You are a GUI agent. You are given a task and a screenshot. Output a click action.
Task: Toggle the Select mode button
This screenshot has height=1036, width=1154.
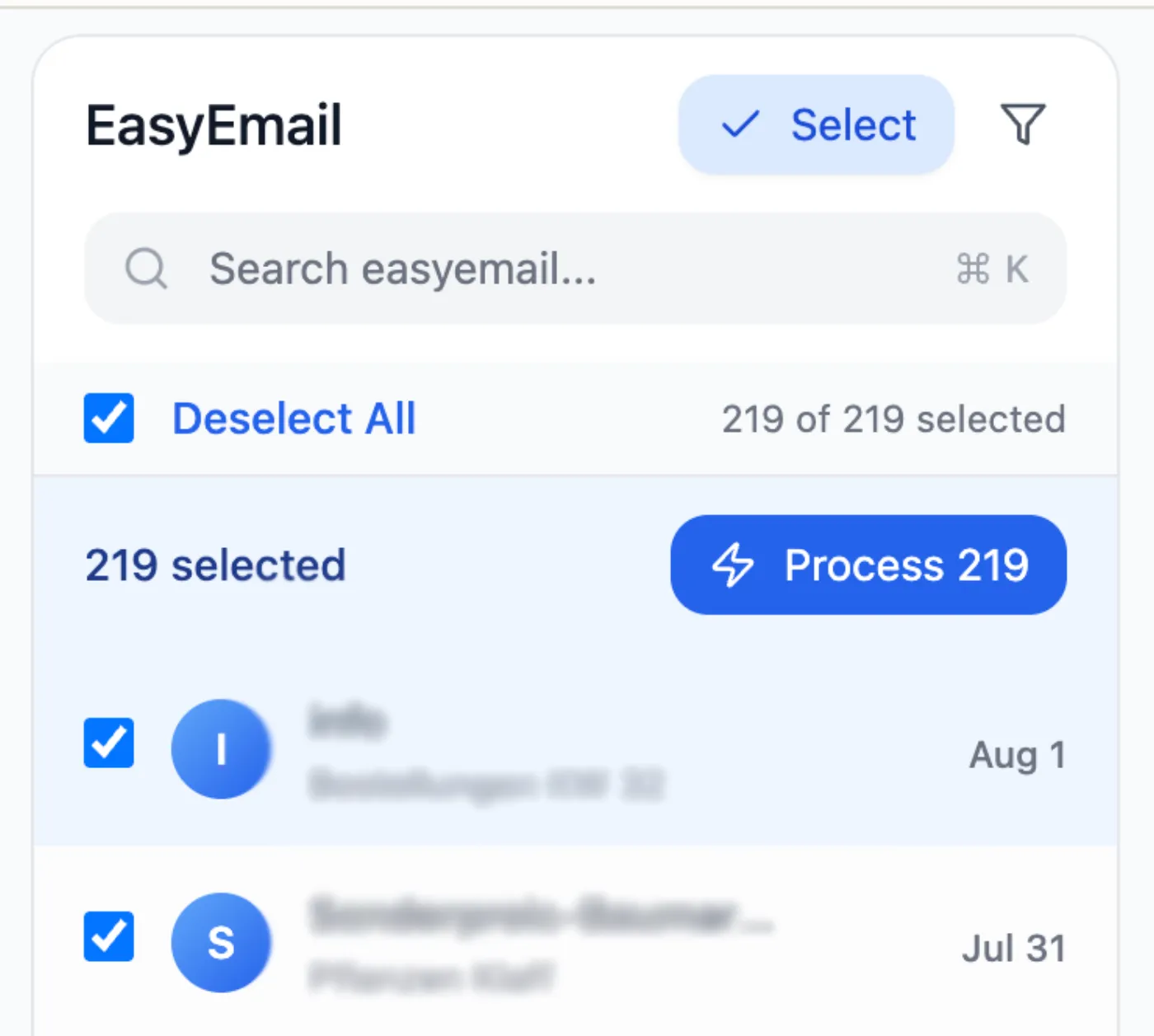click(x=816, y=125)
